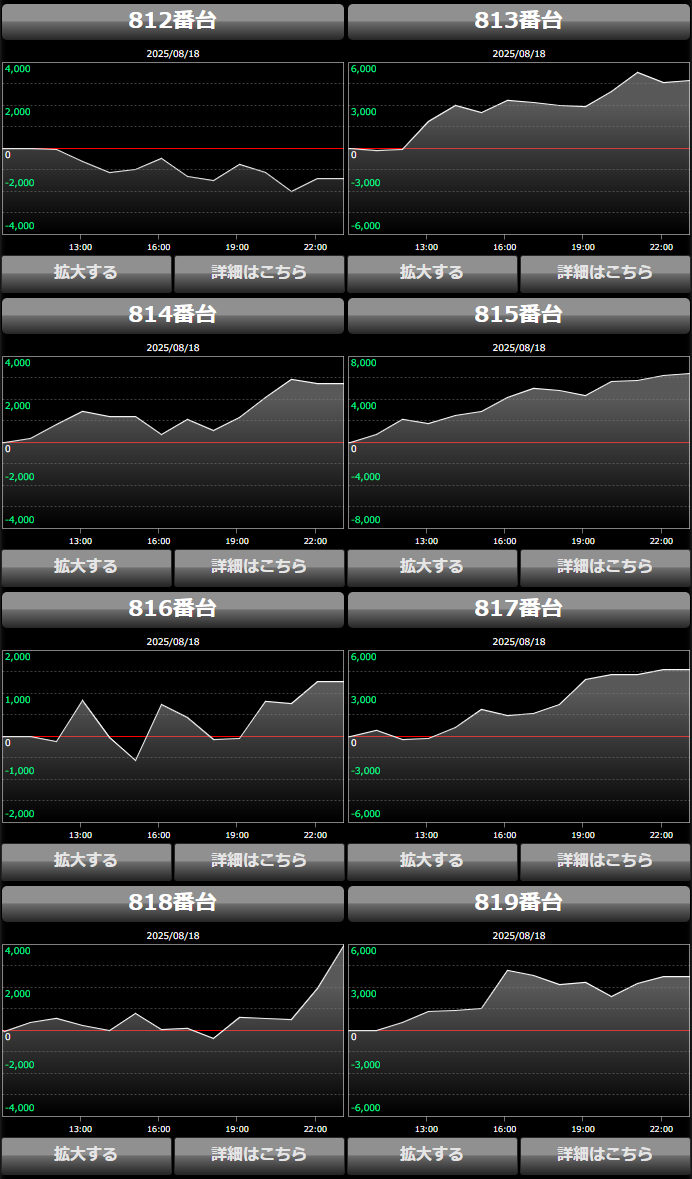Open 詳細はこちら for 818番台
This screenshot has width=692, height=1179.
click(x=259, y=1156)
